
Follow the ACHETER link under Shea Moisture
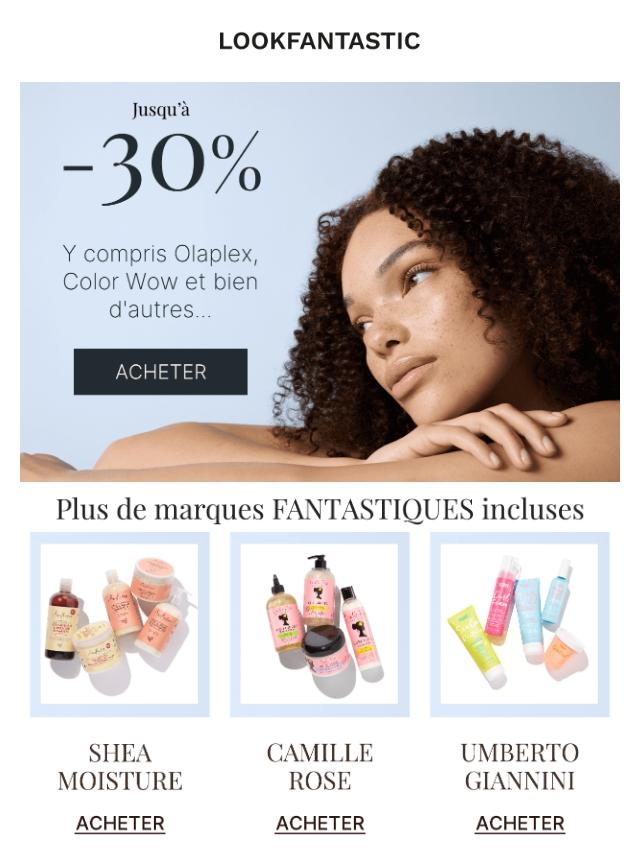(x=120, y=823)
